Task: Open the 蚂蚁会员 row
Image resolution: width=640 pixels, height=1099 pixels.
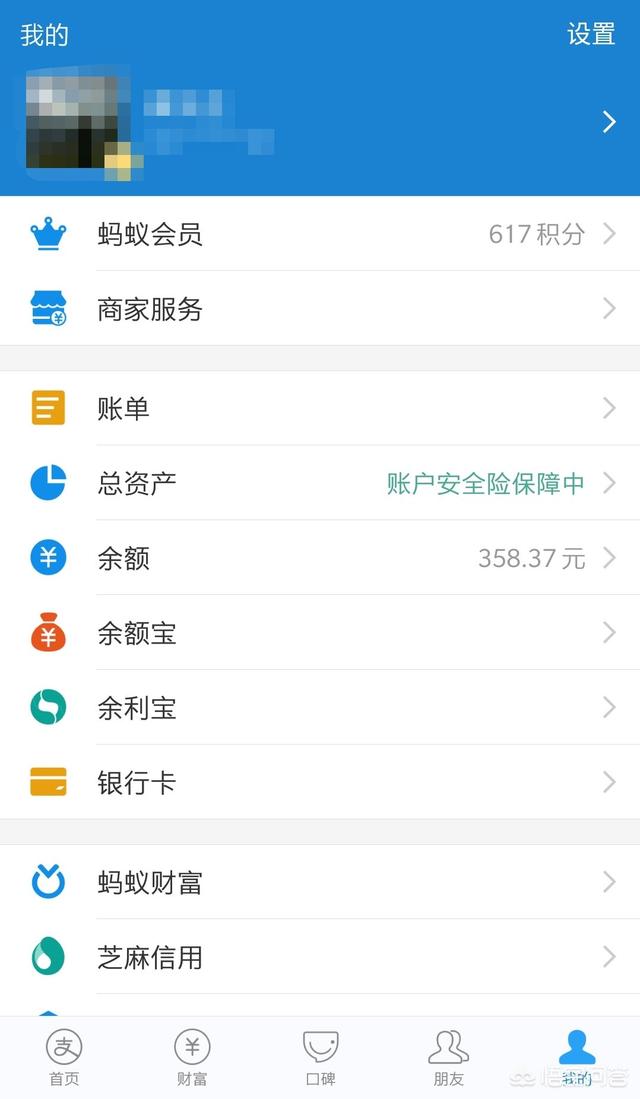Action: (x=320, y=234)
